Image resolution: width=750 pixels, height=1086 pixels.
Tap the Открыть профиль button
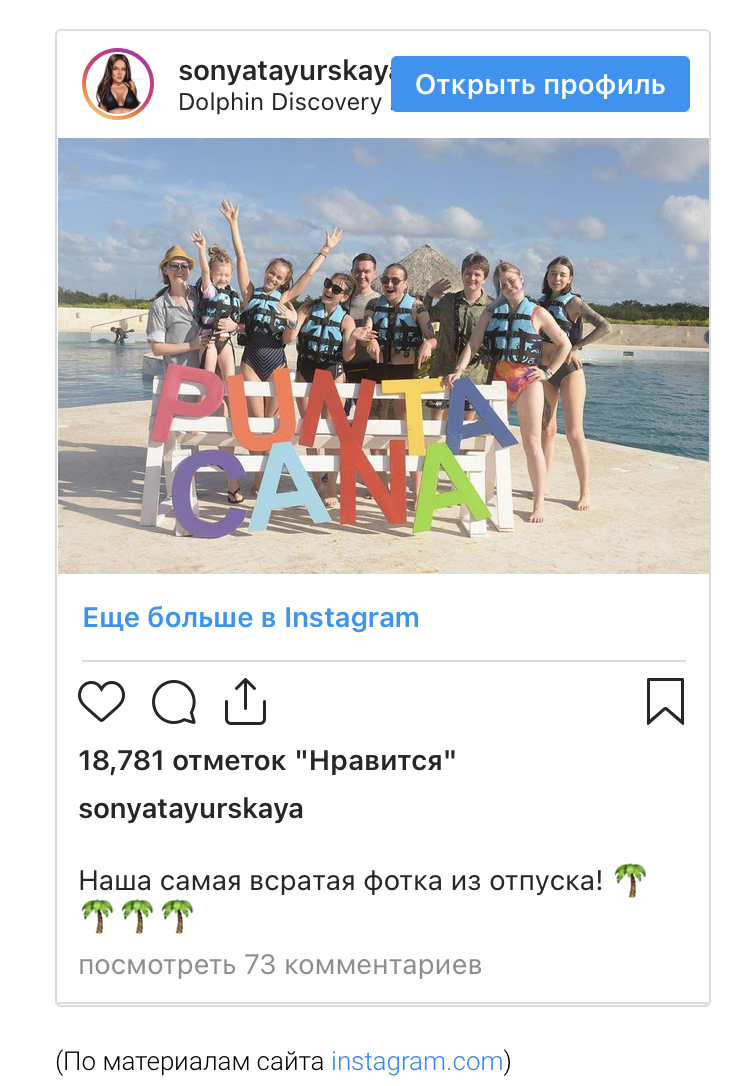540,84
